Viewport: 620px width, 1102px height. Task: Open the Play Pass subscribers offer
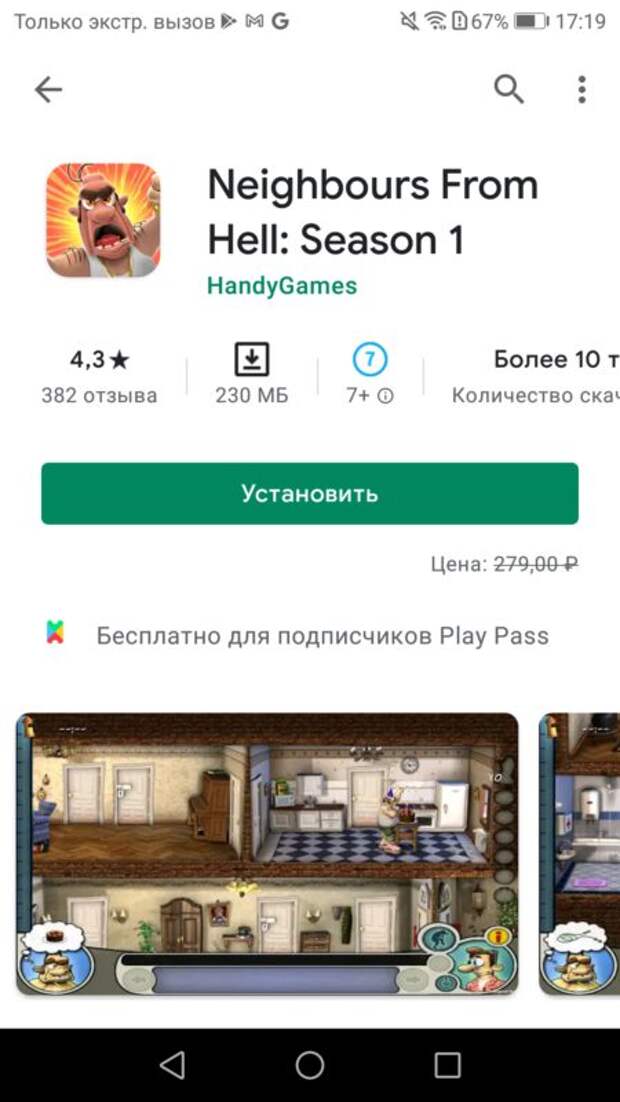click(x=321, y=636)
